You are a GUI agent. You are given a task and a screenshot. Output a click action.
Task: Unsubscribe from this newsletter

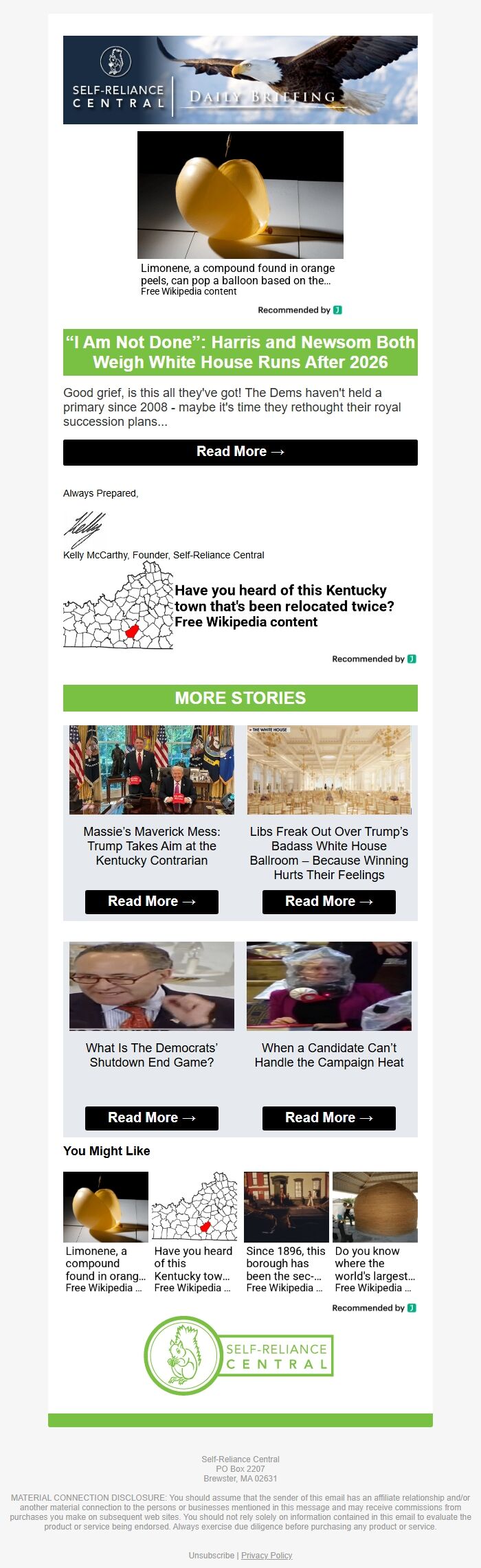(x=211, y=1556)
